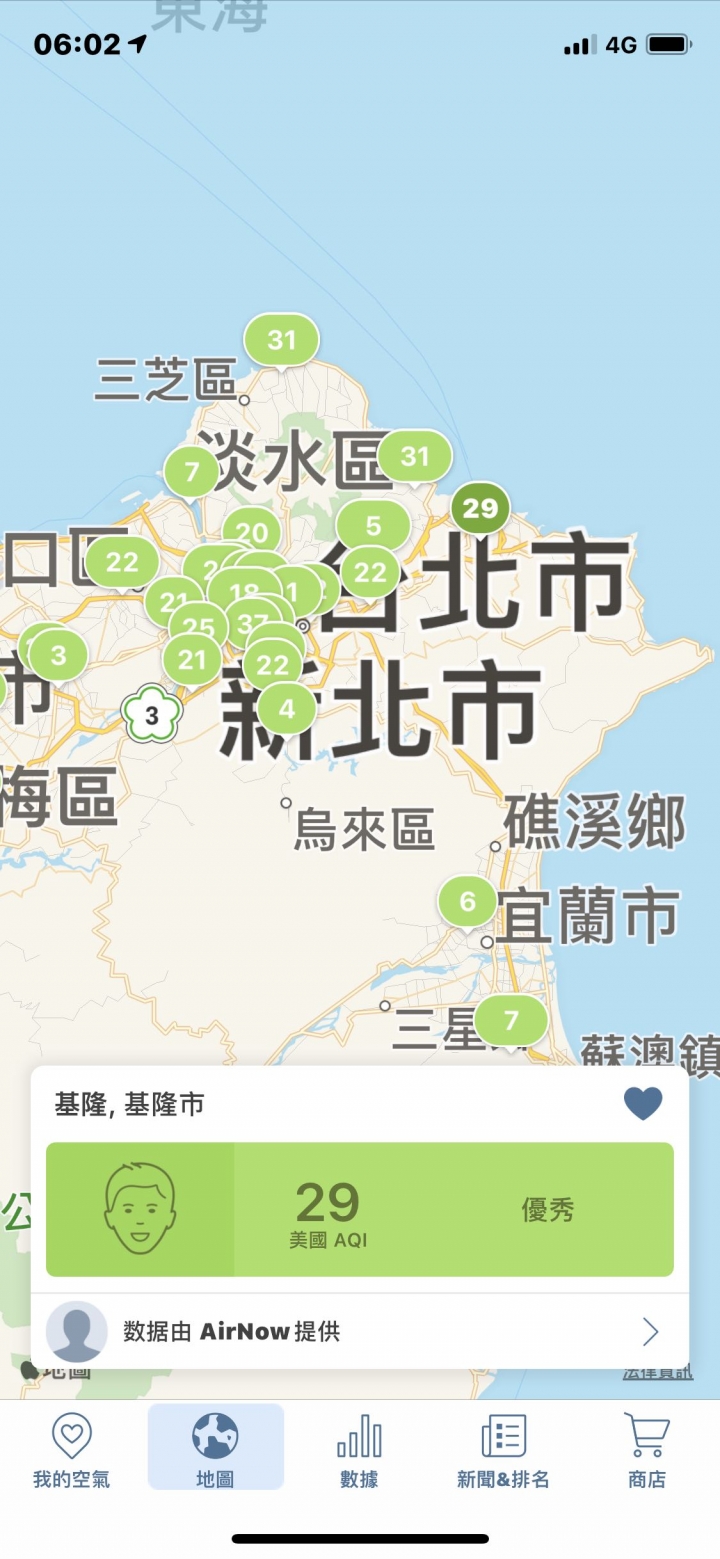
Task: Select the selected dark green 29 marker
Action: point(480,508)
